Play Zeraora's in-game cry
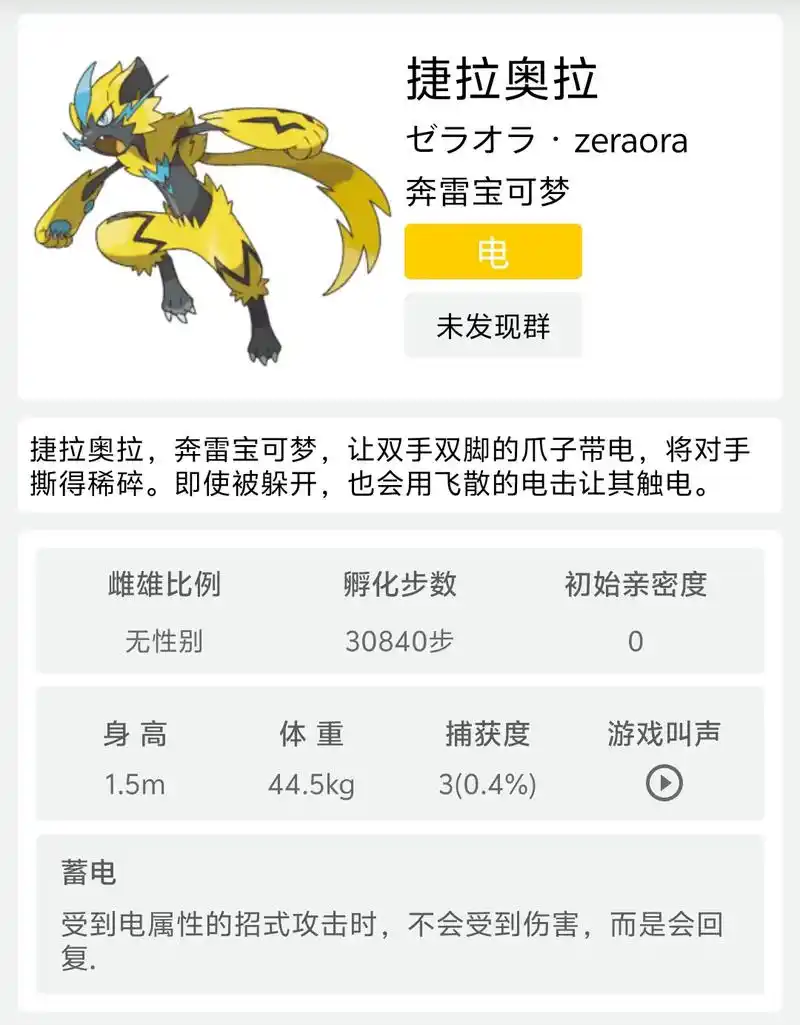 click(664, 783)
